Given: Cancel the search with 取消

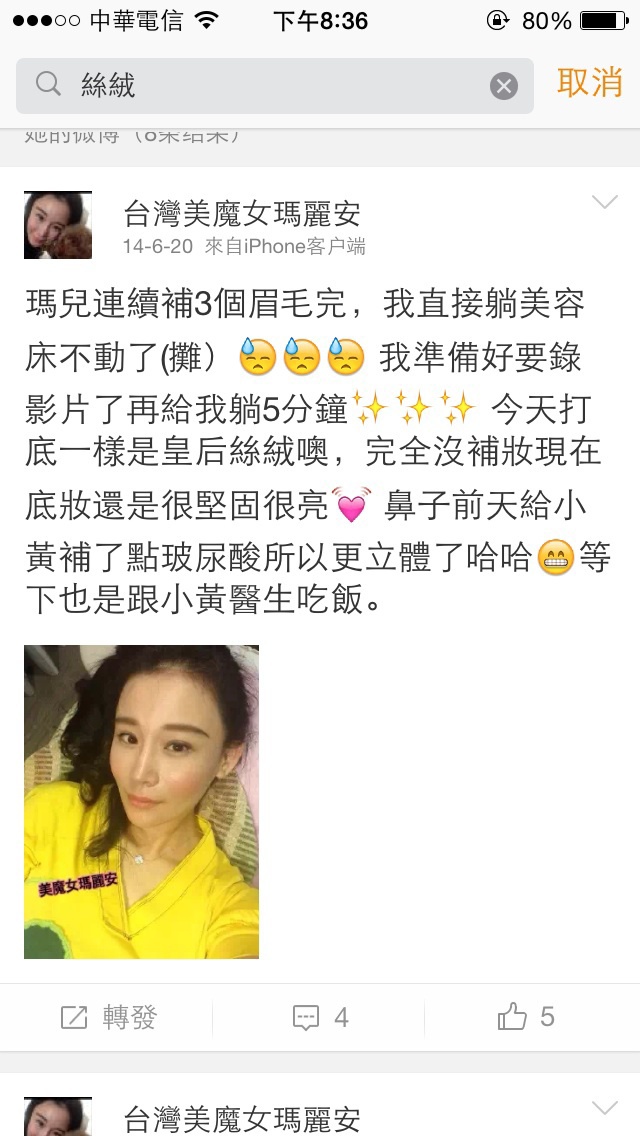Looking at the screenshot, I should point(589,84).
